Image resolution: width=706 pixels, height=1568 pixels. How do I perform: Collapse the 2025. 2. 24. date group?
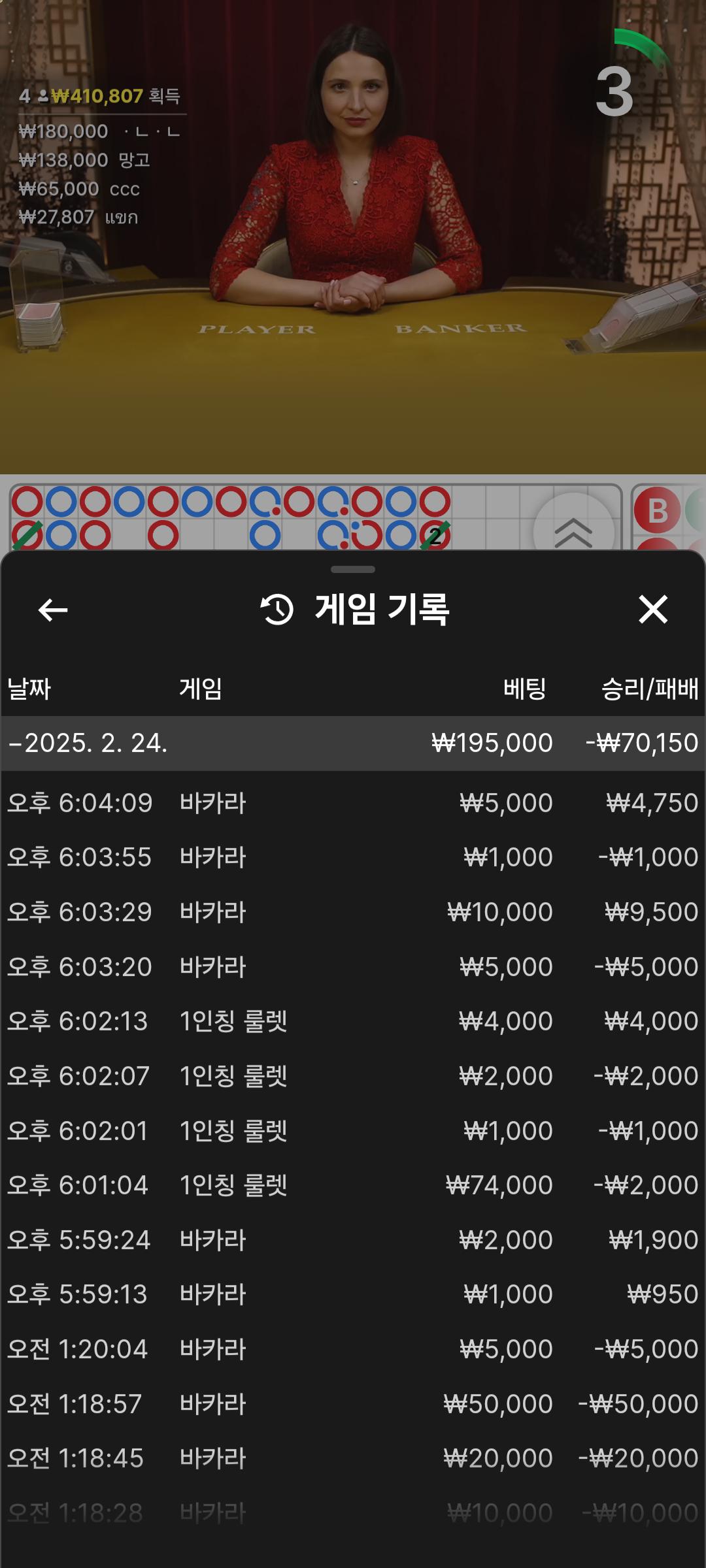(x=88, y=743)
